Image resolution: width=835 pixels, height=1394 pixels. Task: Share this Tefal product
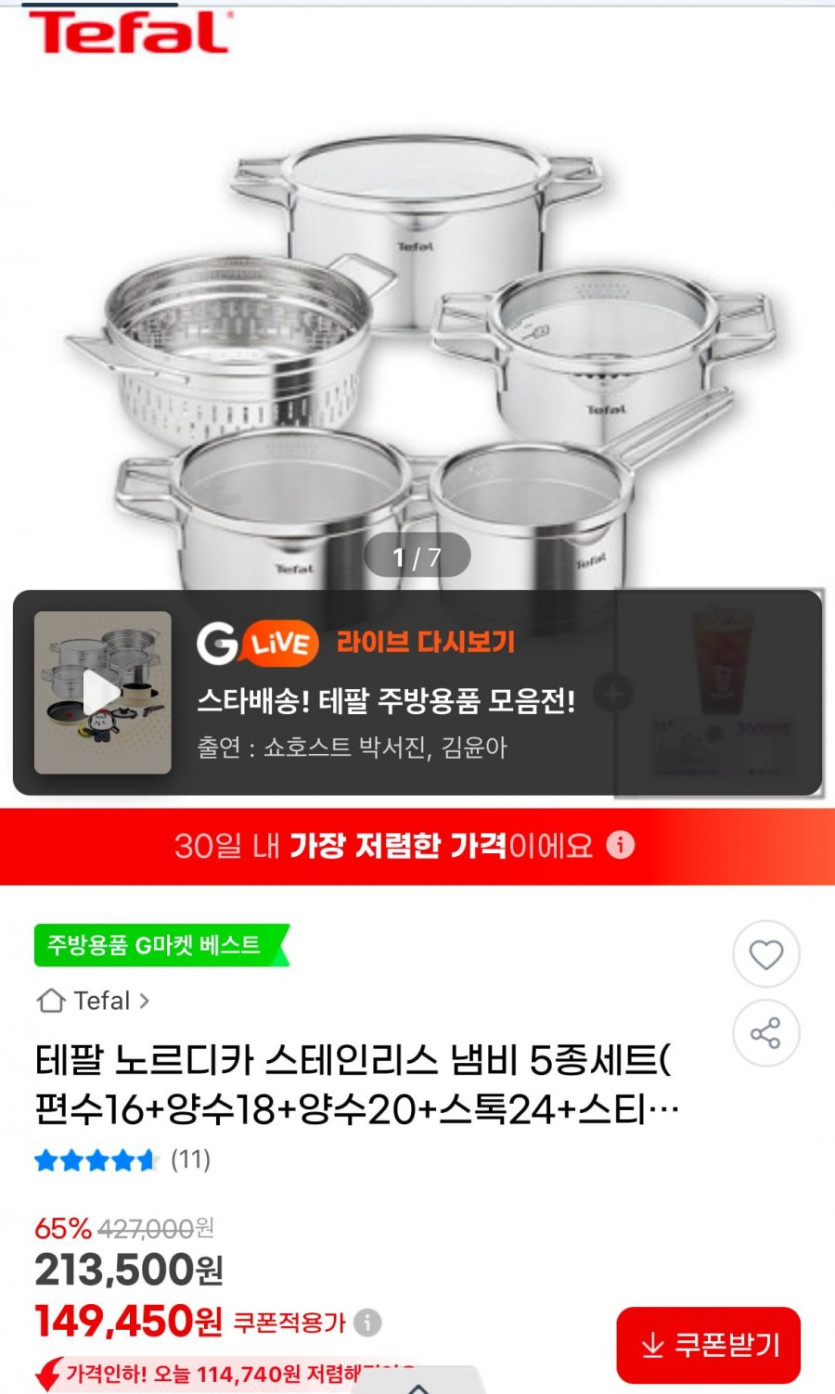click(766, 1033)
